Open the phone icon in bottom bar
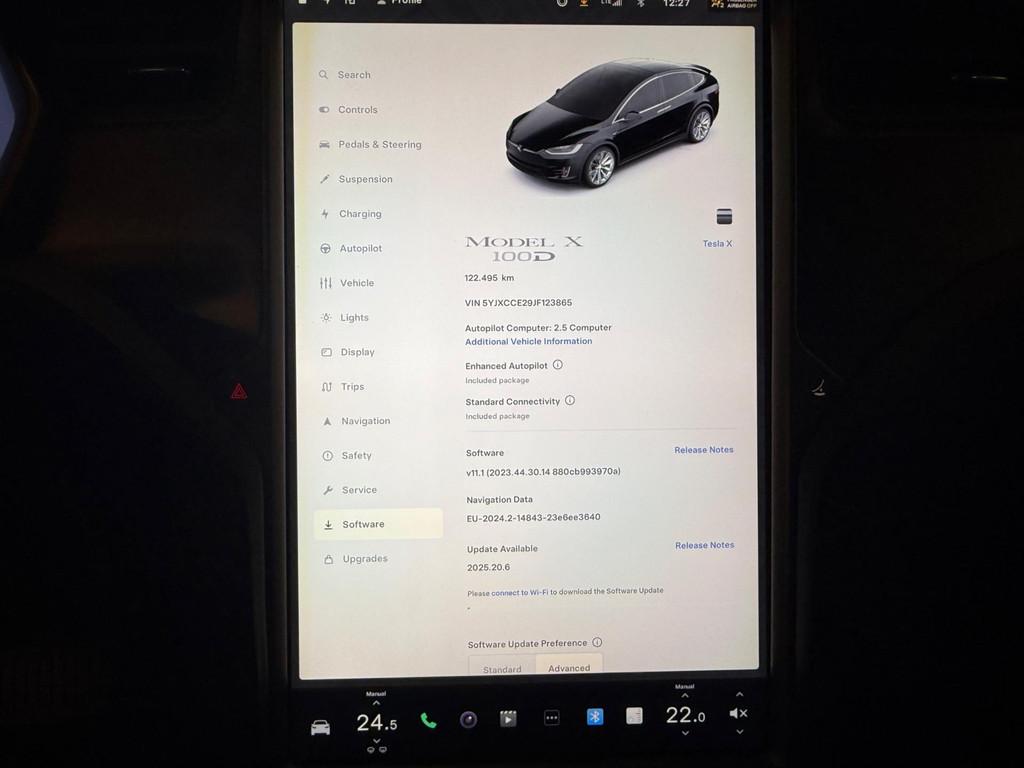Image resolution: width=1024 pixels, height=768 pixels. click(x=428, y=720)
